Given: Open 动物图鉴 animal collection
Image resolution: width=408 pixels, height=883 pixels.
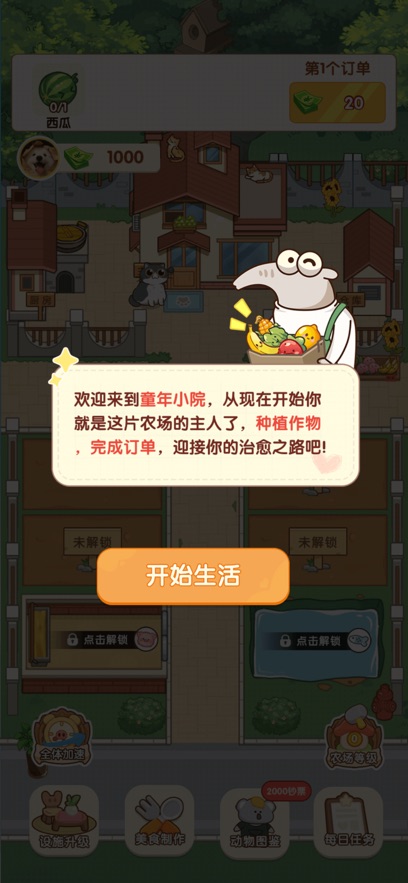Looking at the screenshot, I should click(254, 820).
